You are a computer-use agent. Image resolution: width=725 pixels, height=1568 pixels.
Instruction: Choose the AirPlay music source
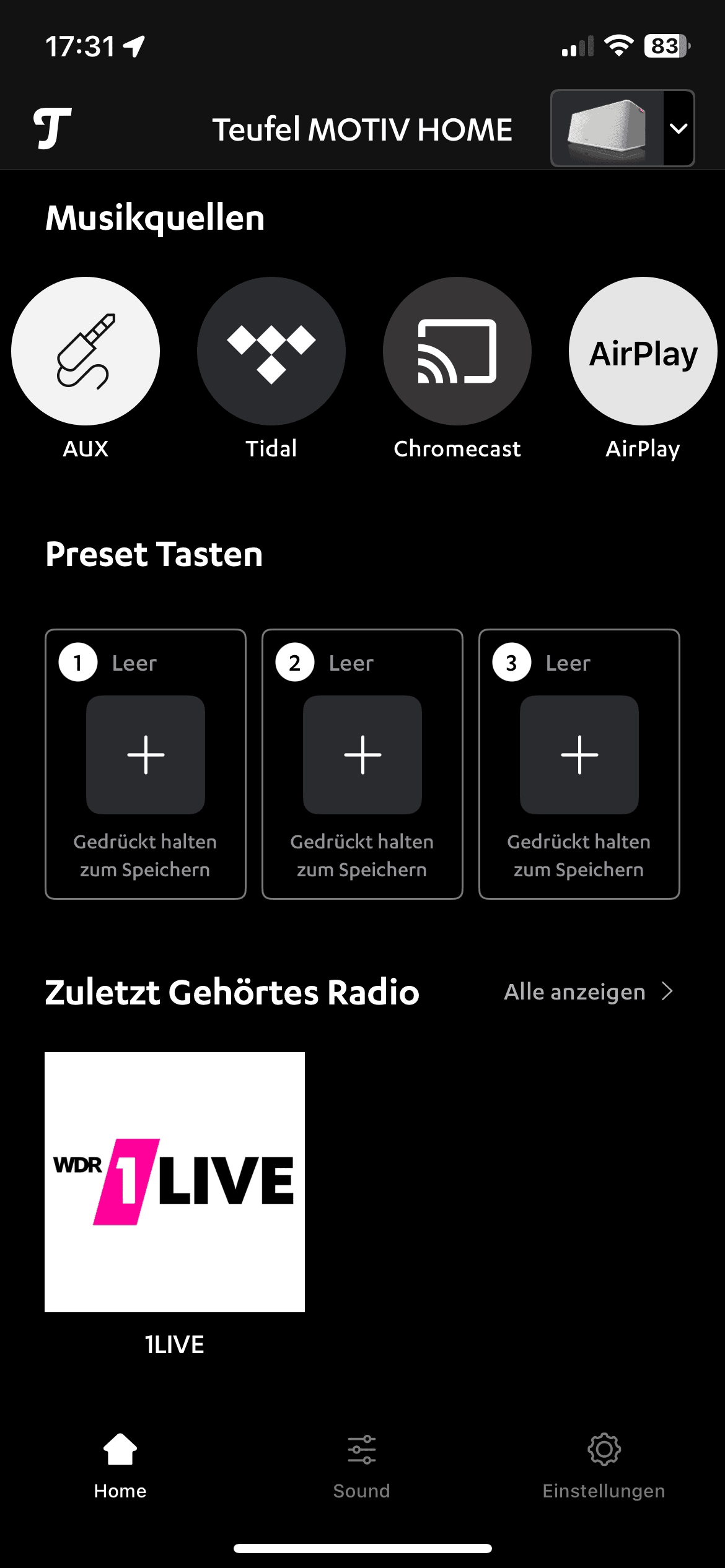pyautogui.click(x=643, y=351)
